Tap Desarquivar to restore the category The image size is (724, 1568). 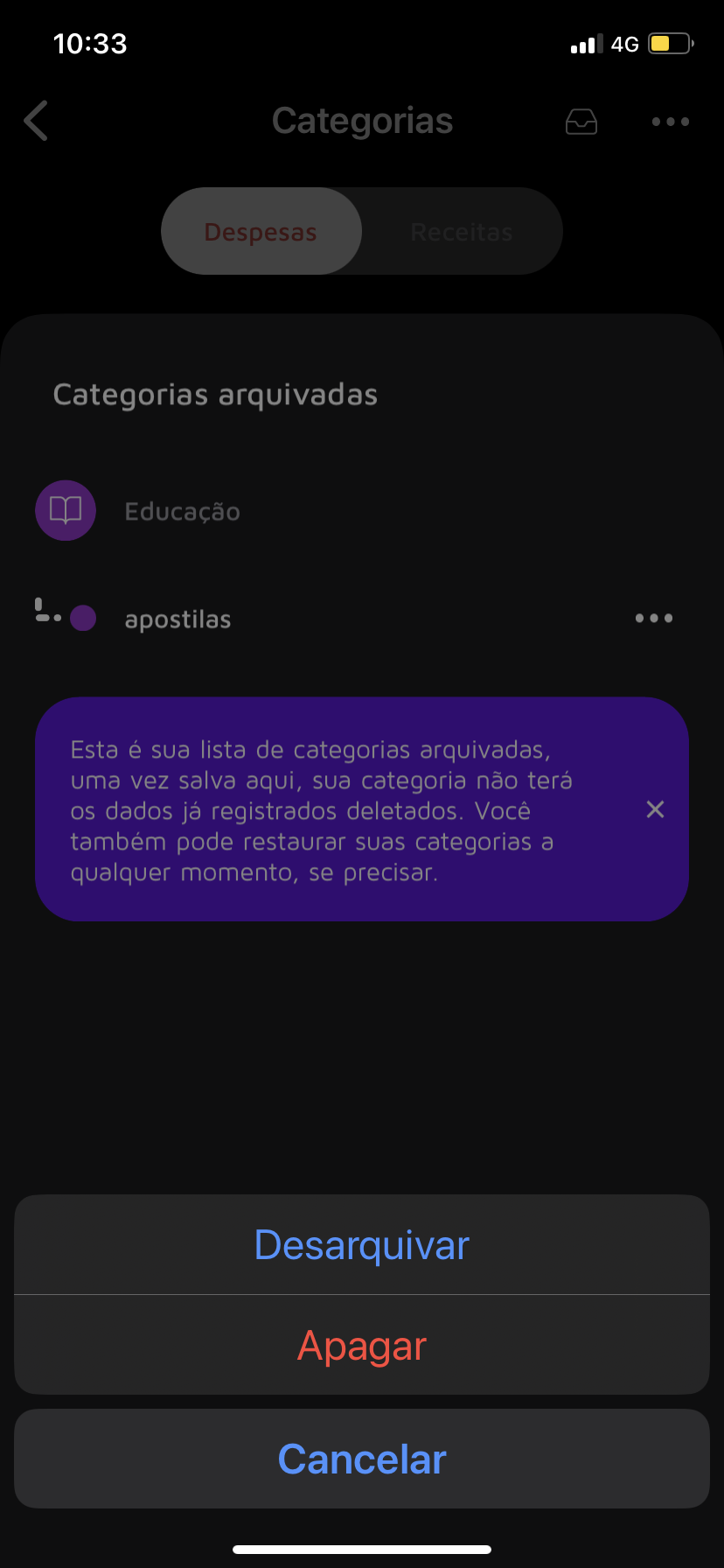click(x=361, y=1244)
